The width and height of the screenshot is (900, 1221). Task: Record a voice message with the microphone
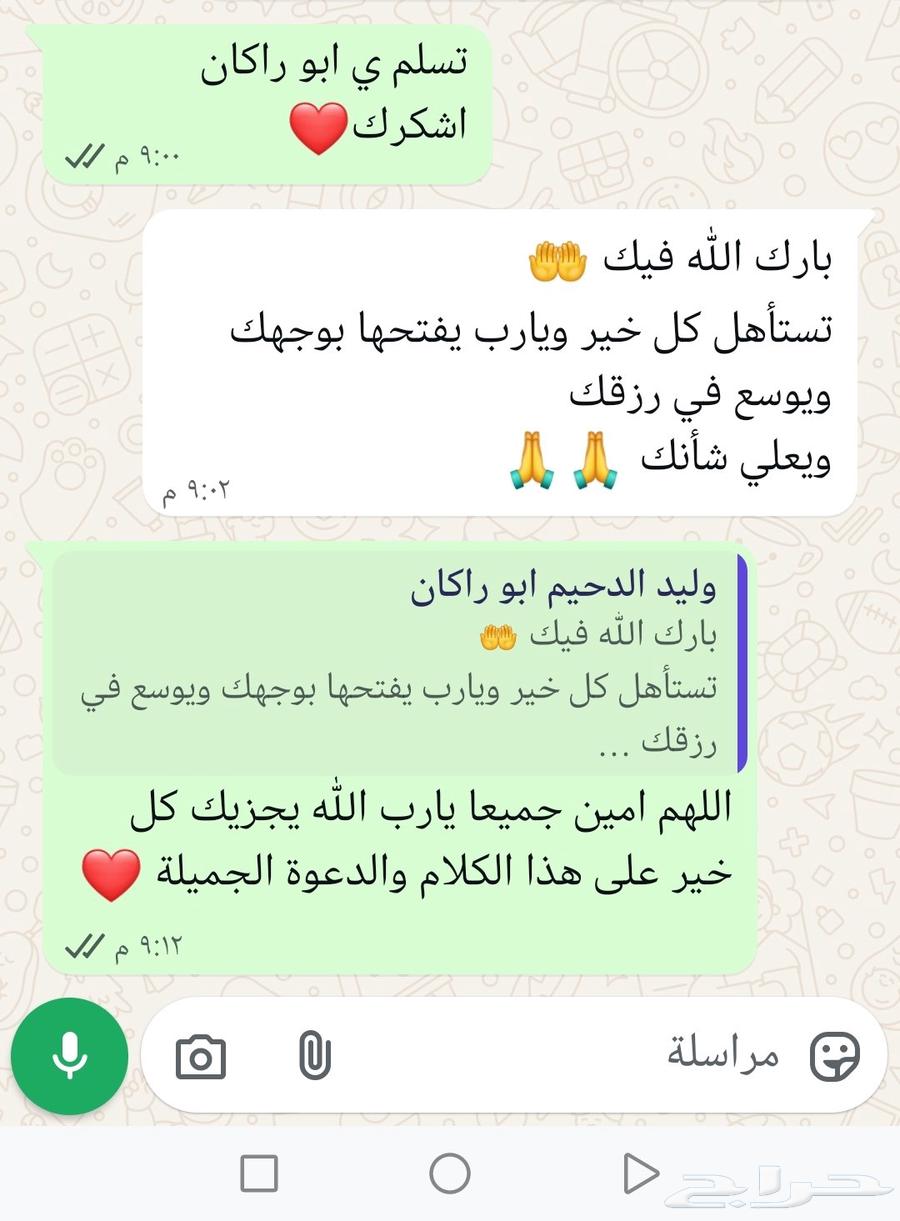[69, 1056]
